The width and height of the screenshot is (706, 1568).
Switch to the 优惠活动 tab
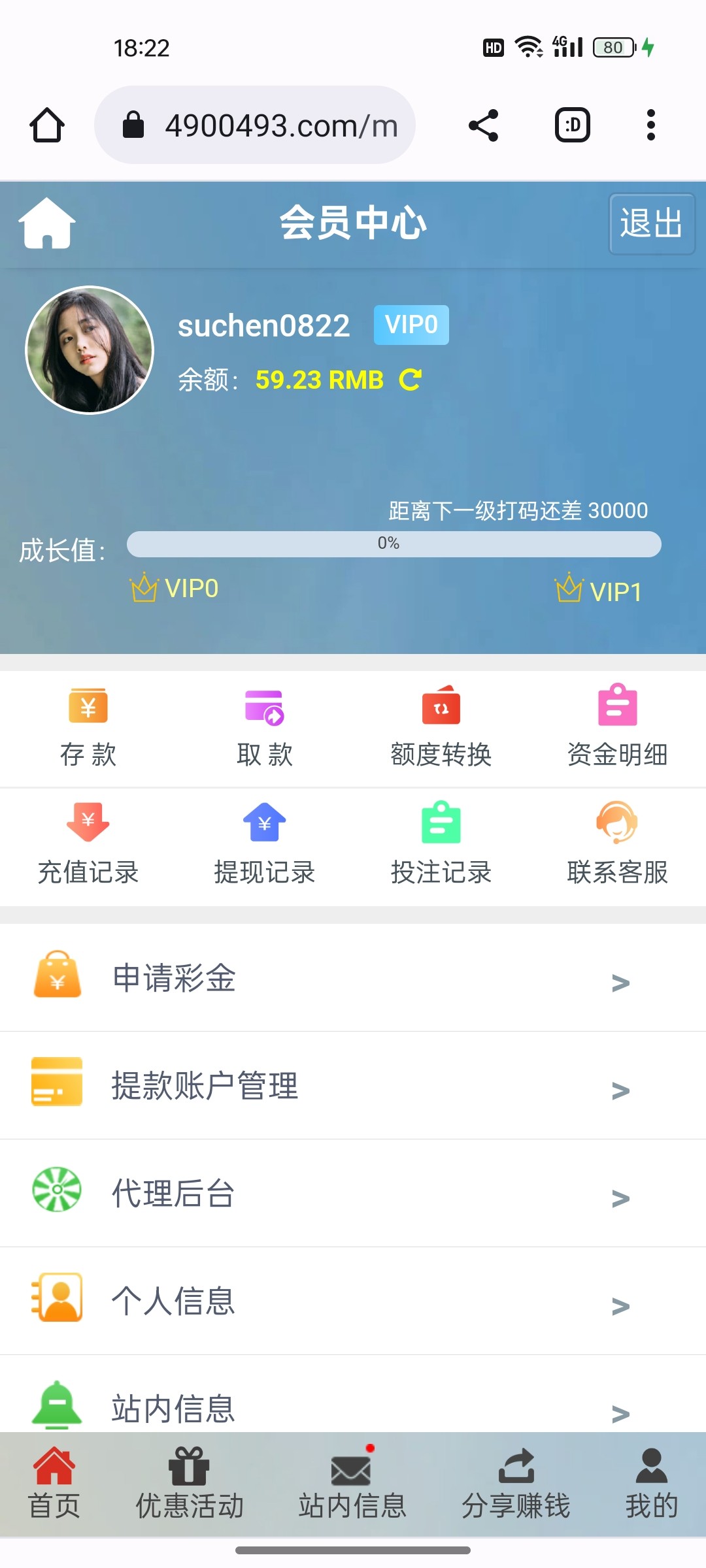pyautogui.click(x=190, y=1484)
